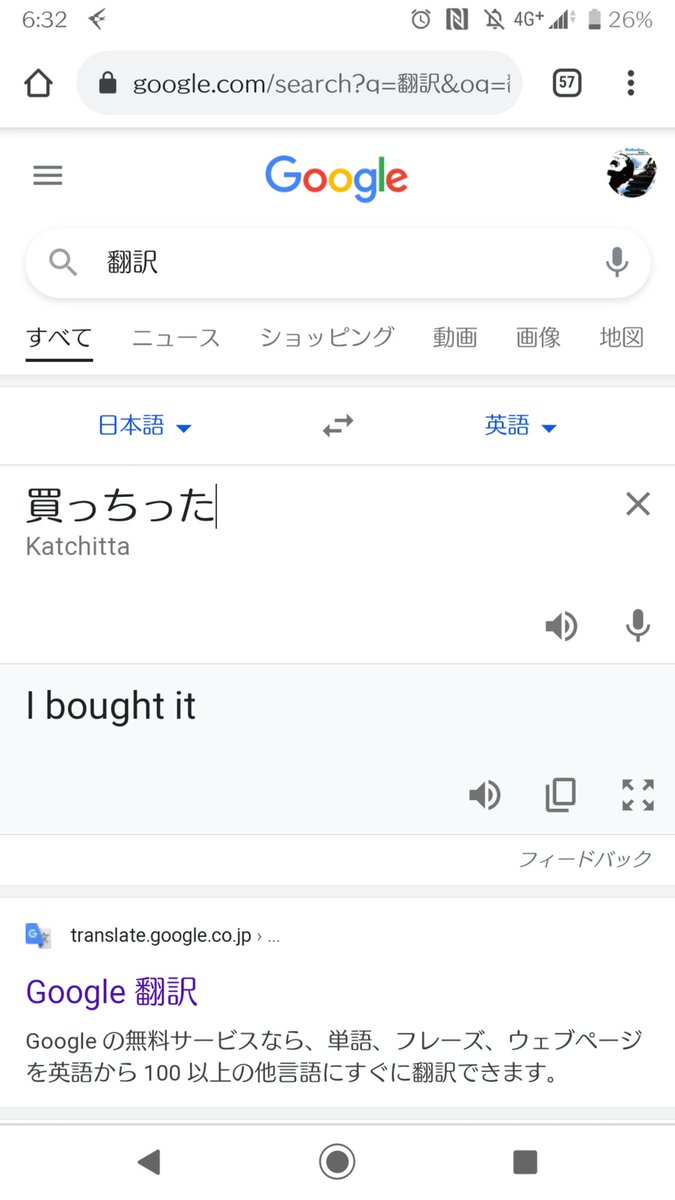The height and width of the screenshot is (1200, 675).
Task: Send feedback via フィードバック link
Action: (x=585, y=859)
